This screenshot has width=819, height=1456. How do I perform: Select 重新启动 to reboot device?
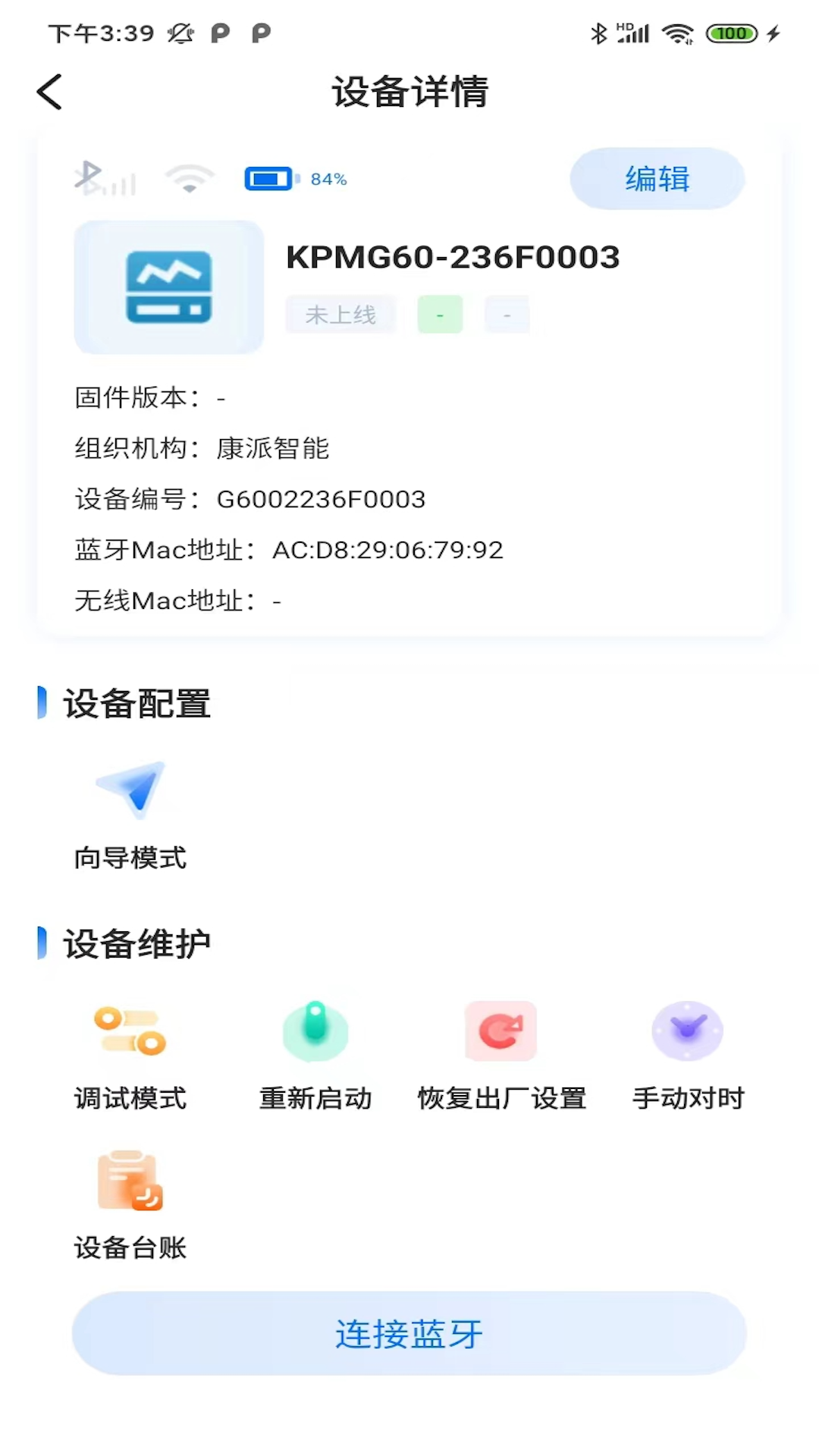(x=315, y=1054)
